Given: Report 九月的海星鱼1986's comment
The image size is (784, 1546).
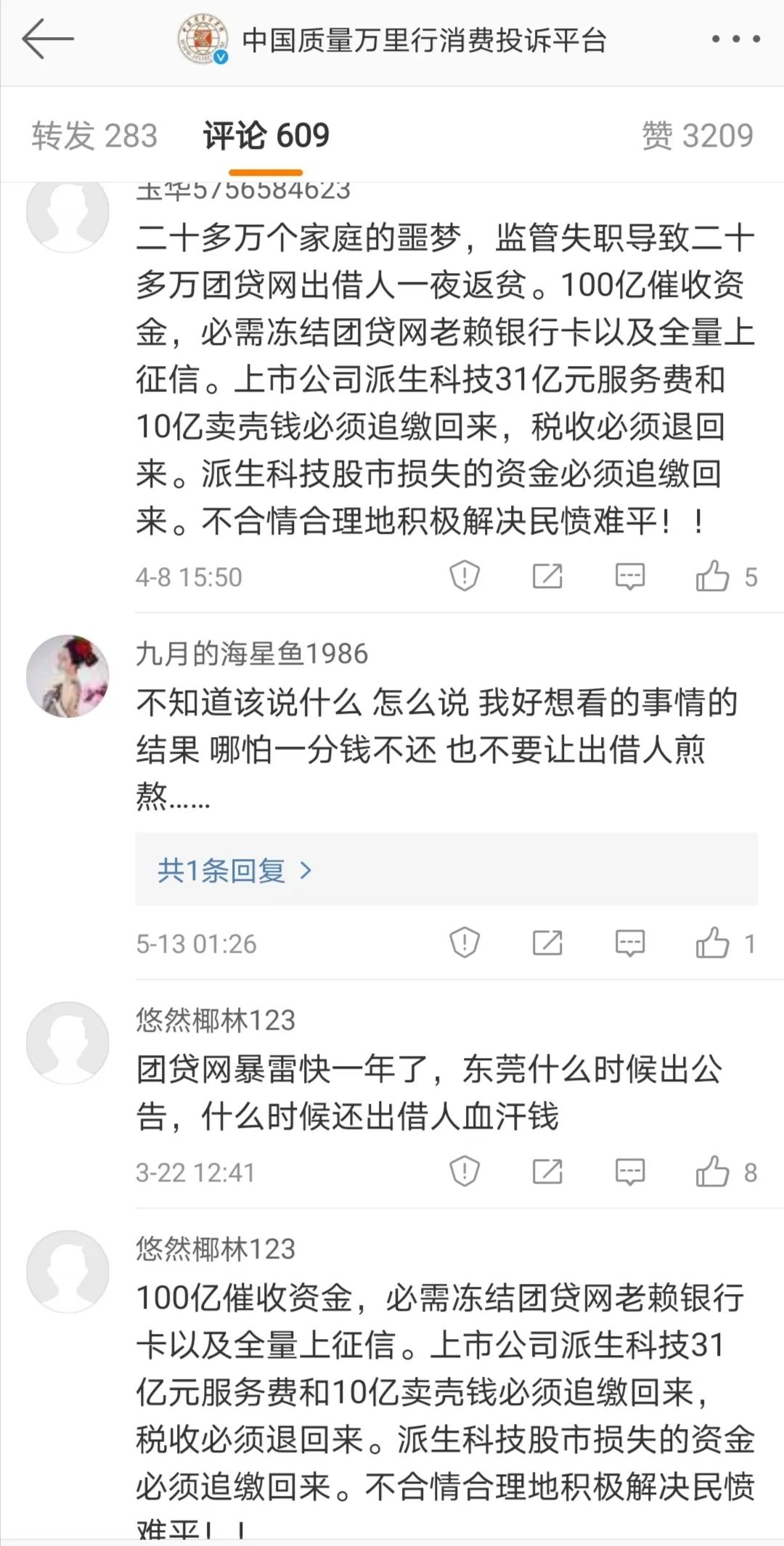Looking at the screenshot, I should 464,943.
